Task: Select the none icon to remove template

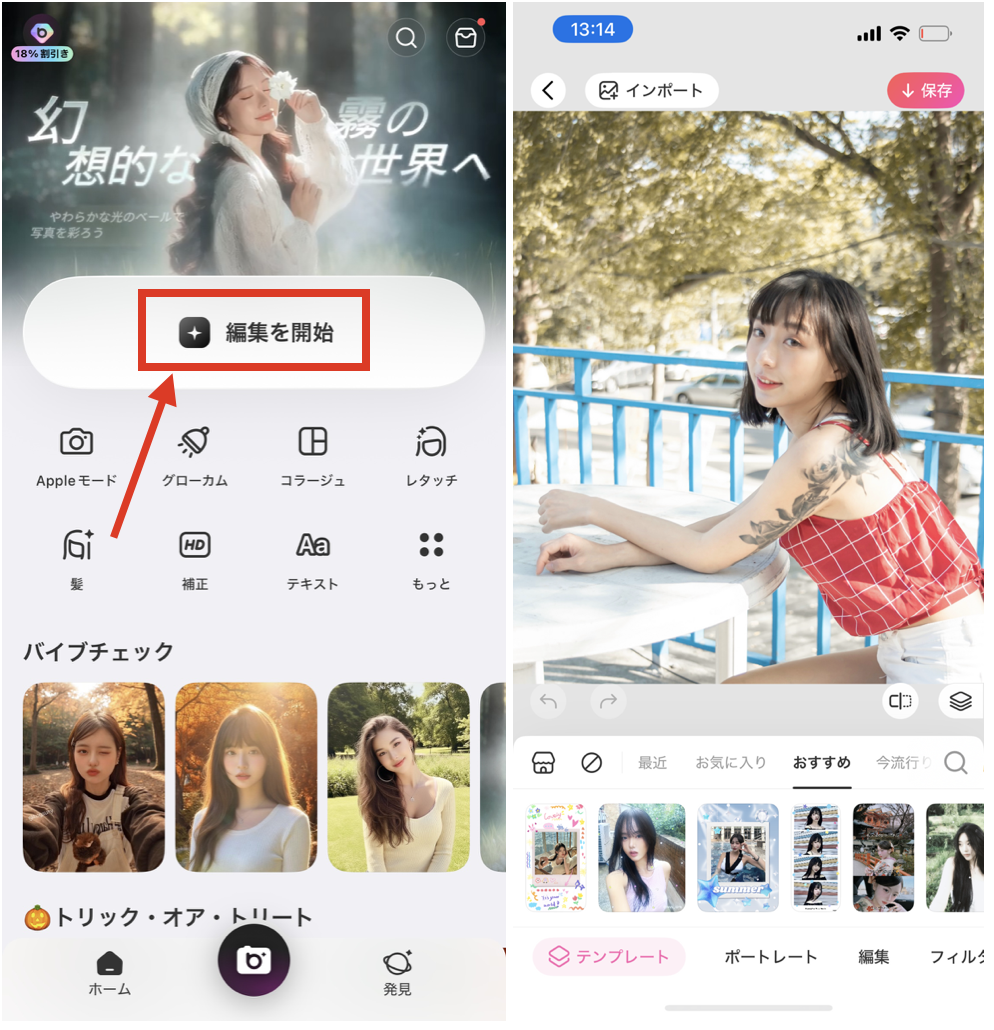Action: tap(588, 762)
